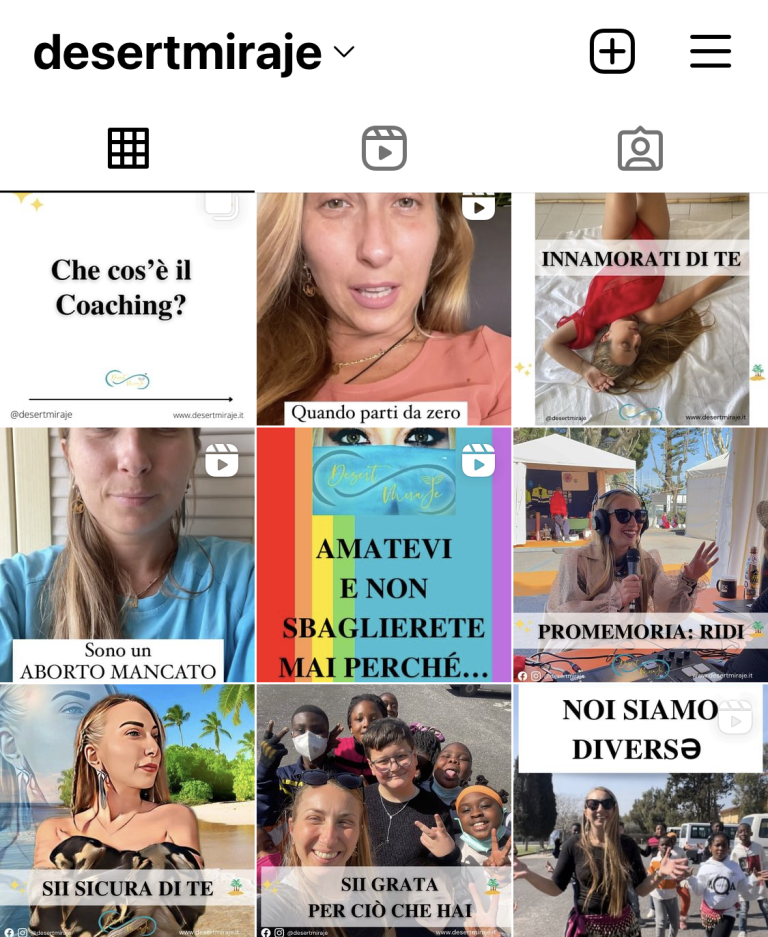Viewport: 768px width, 937px height.
Task: Open the 'Sono un ABORTO MANCATO' reel
Action: point(127,555)
